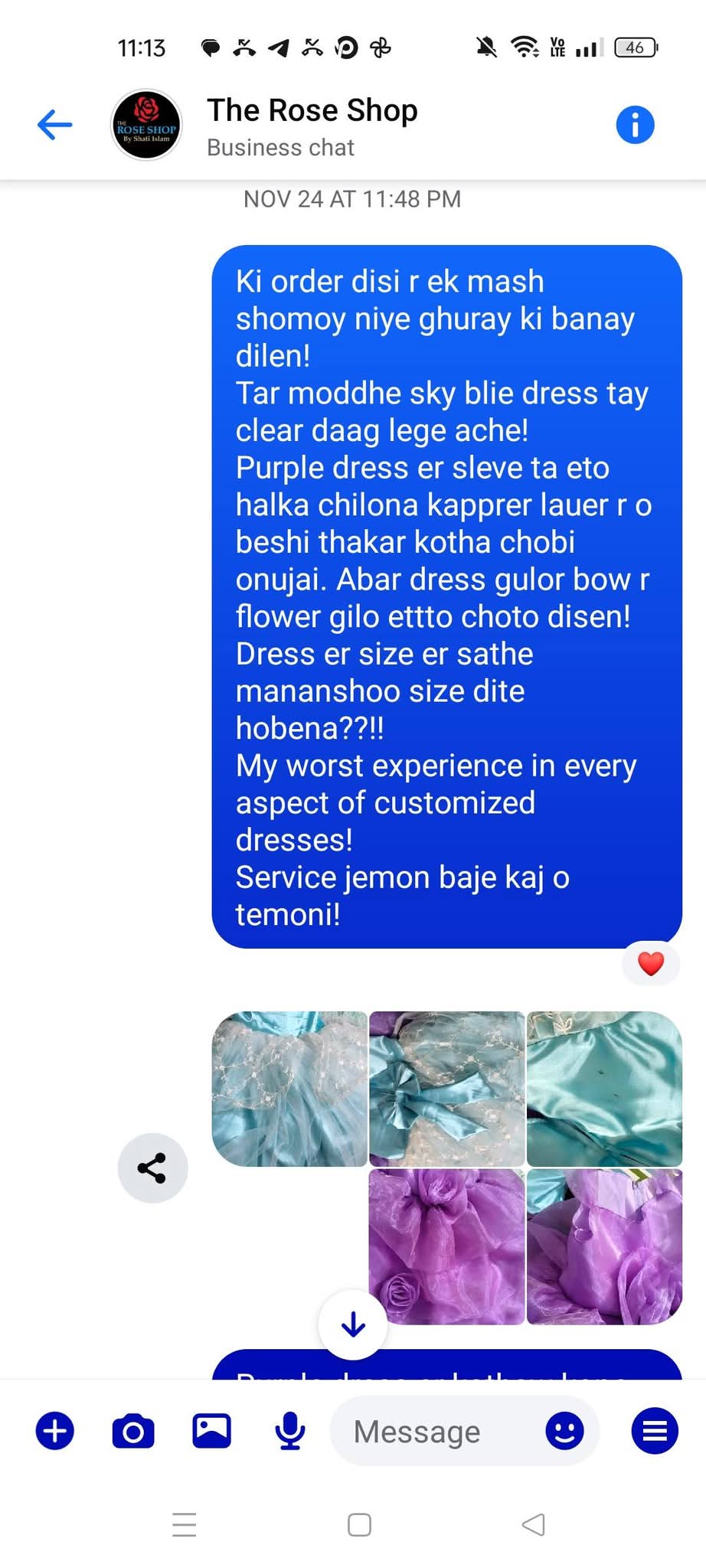Open the emoji picker
This screenshot has width=706, height=1568.
click(564, 1430)
